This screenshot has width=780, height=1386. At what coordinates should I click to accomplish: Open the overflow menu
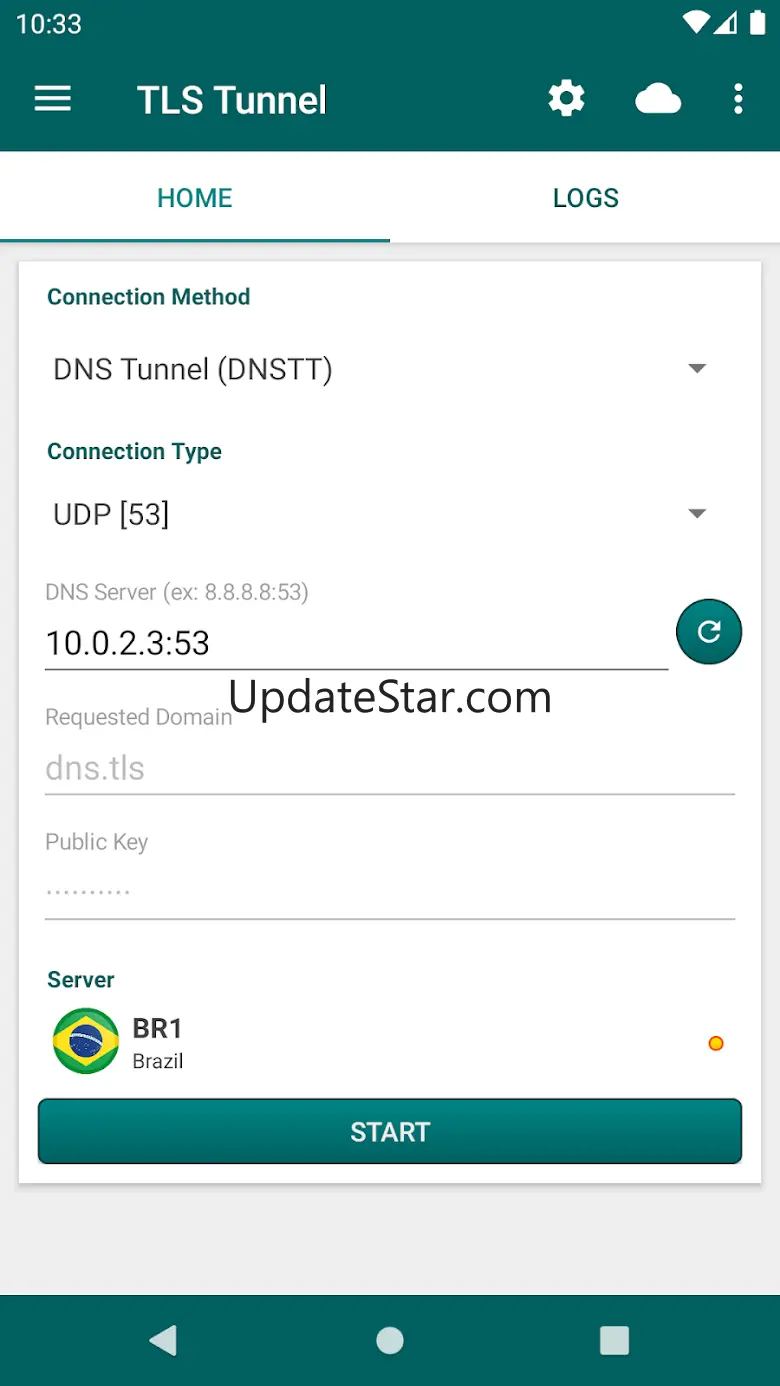tap(738, 99)
